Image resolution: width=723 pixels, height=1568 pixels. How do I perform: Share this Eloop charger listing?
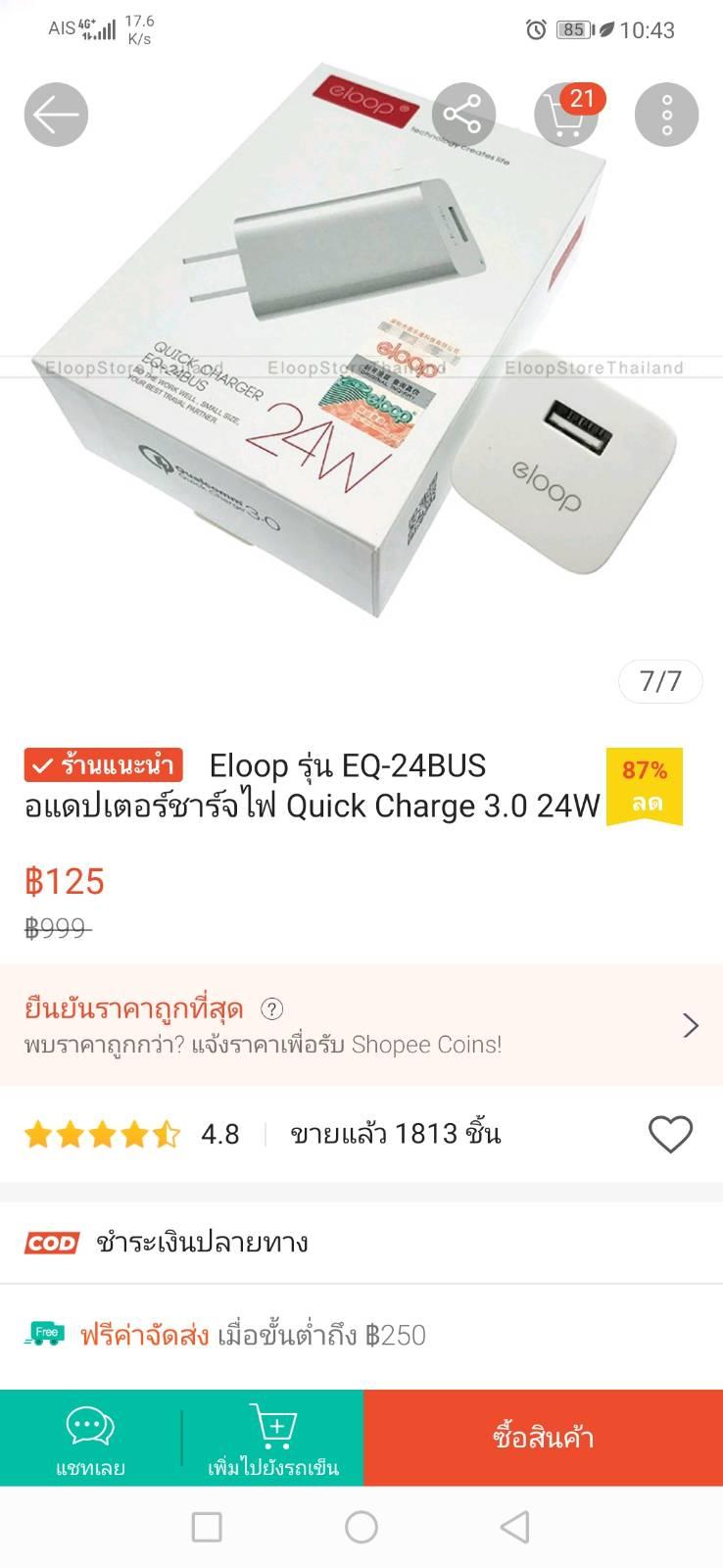coord(462,115)
